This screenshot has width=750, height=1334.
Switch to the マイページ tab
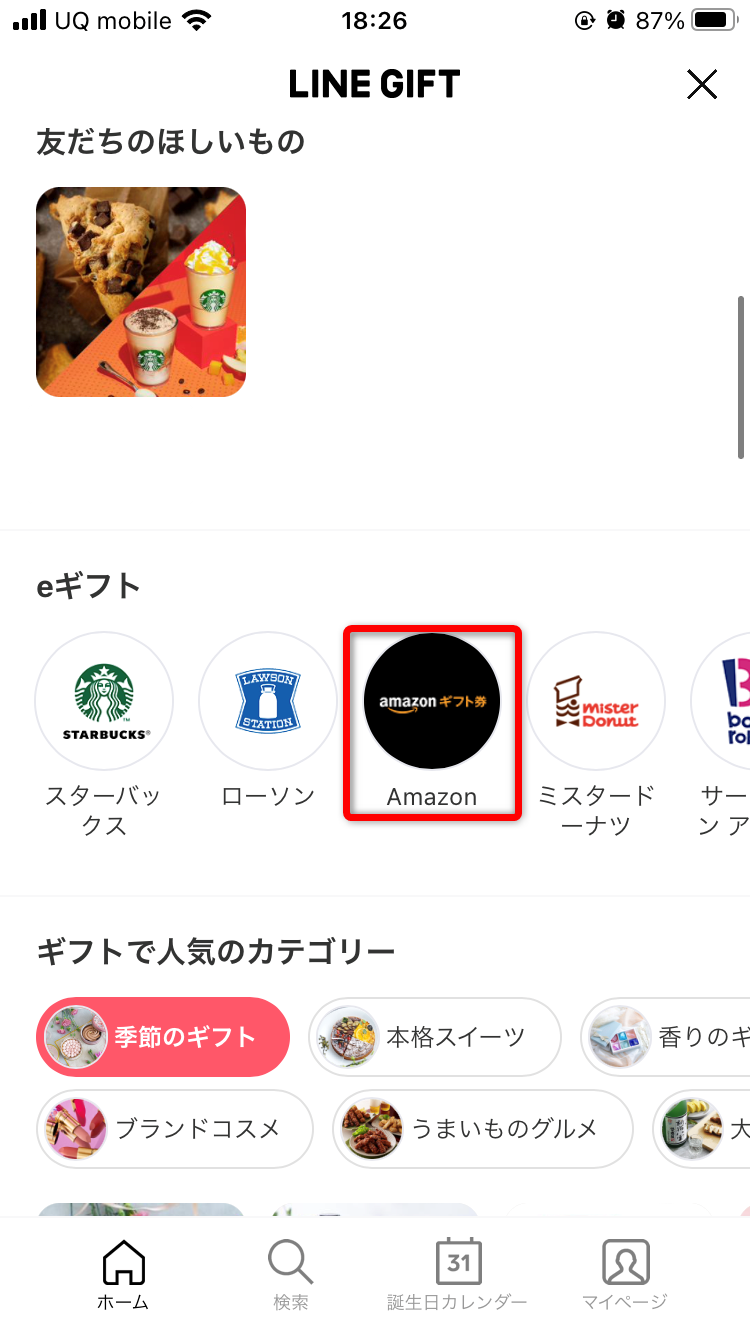pyautogui.click(x=625, y=1274)
